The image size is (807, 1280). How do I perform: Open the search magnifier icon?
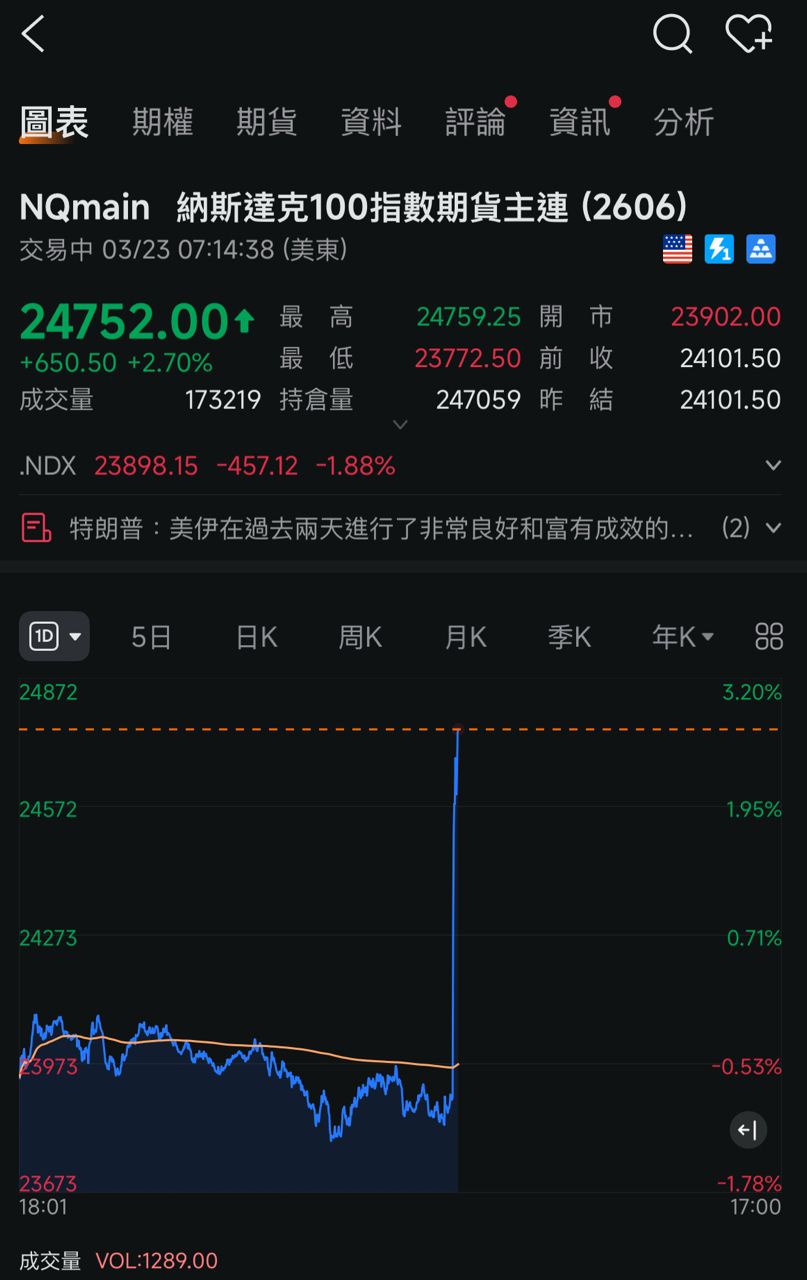pyautogui.click(x=672, y=35)
